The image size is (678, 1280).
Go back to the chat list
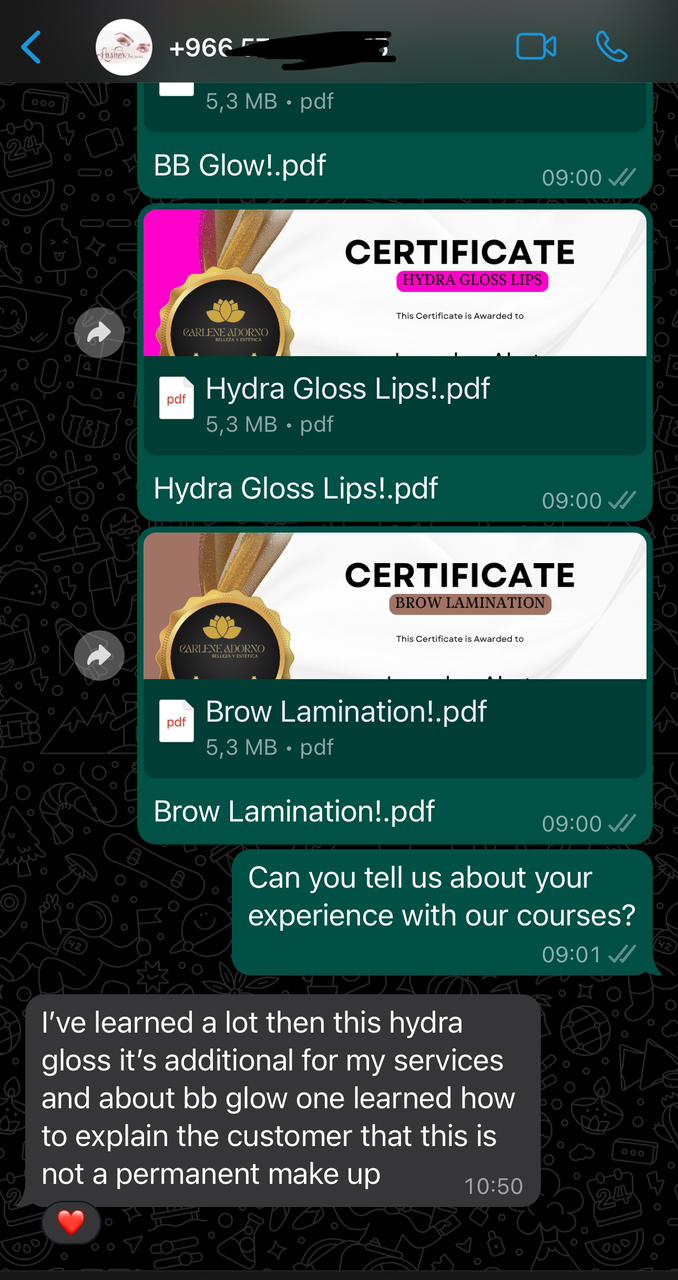[x=32, y=47]
